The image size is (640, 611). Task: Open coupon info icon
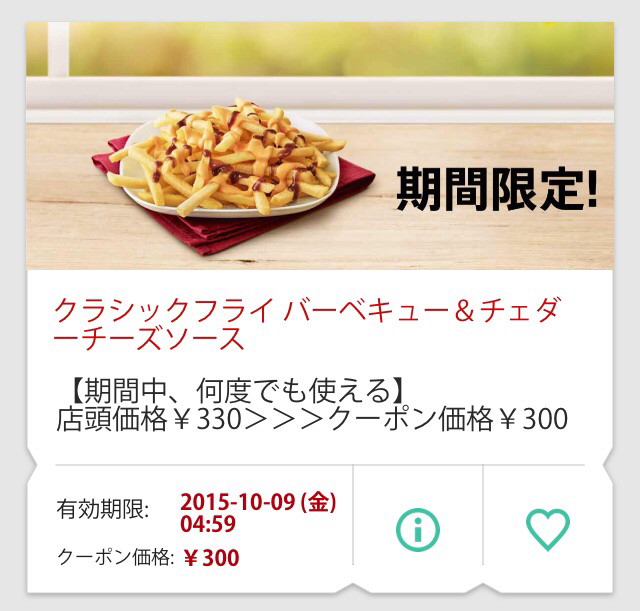click(x=418, y=529)
